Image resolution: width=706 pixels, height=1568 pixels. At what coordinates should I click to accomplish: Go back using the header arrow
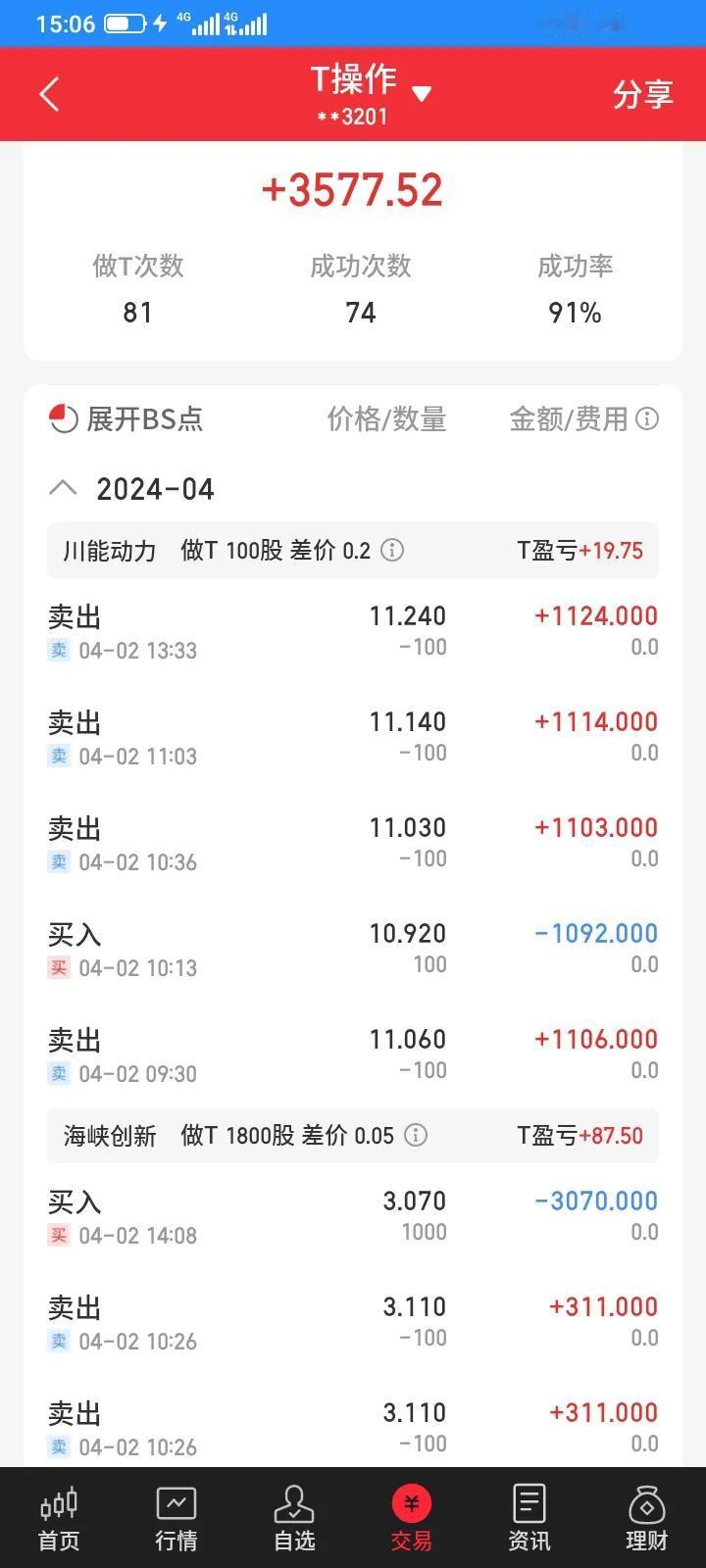50,95
